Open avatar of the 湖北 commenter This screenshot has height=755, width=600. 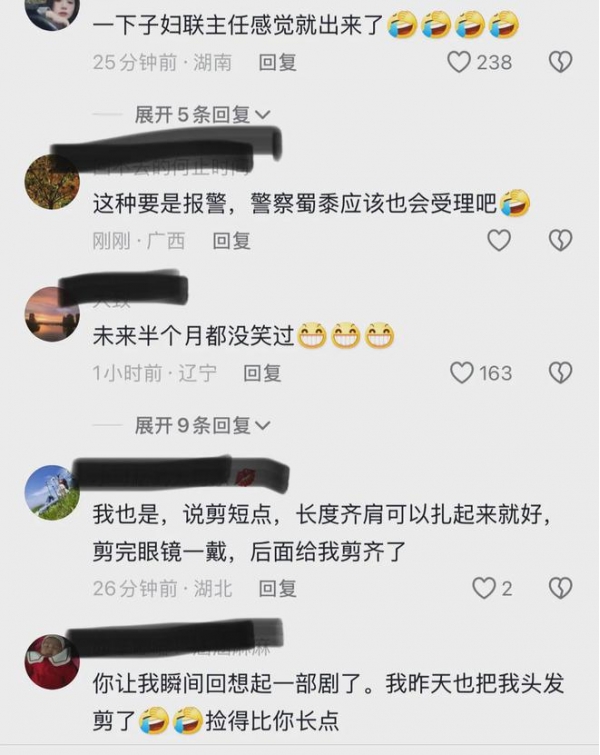52,492
